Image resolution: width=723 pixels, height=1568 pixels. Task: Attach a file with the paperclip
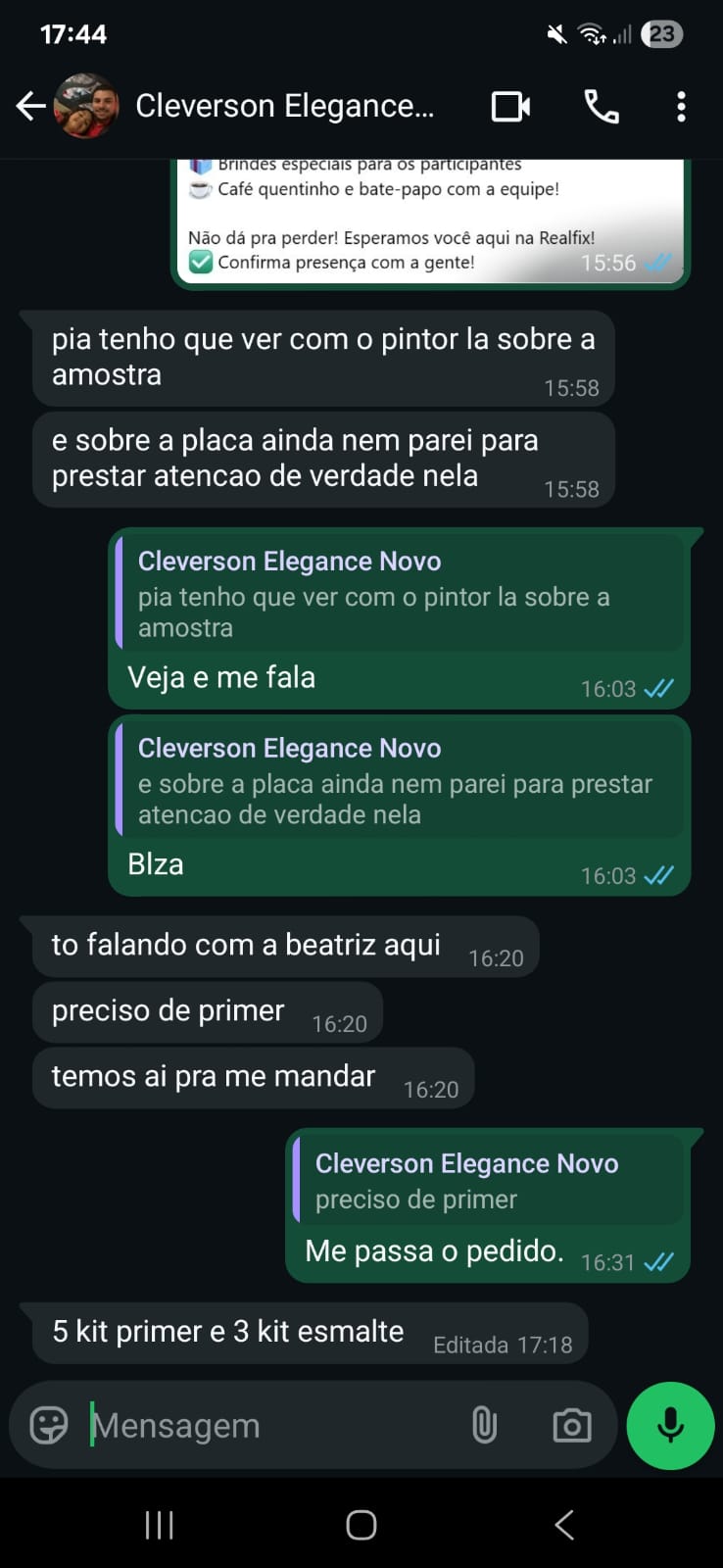click(484, 1425)
